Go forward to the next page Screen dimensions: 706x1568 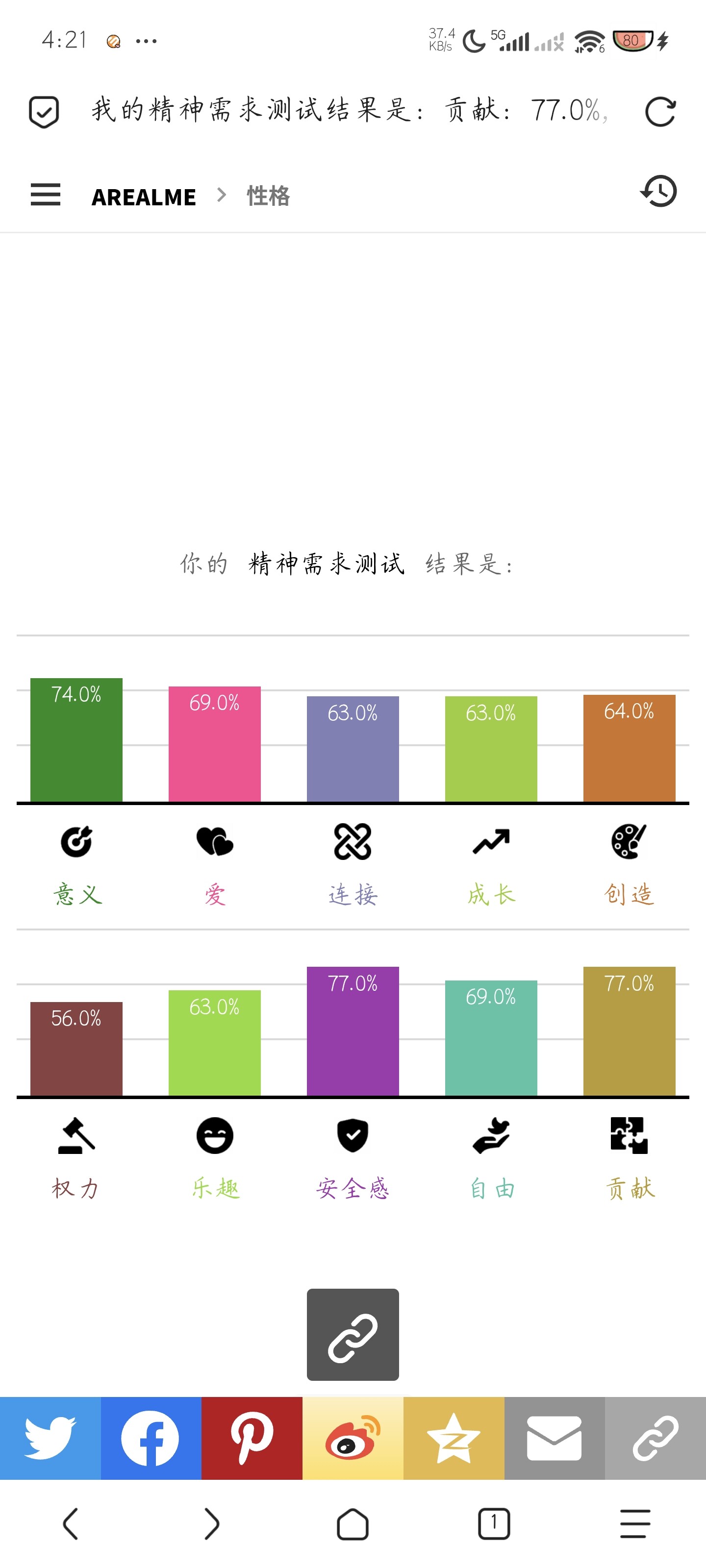point(211,1523)
